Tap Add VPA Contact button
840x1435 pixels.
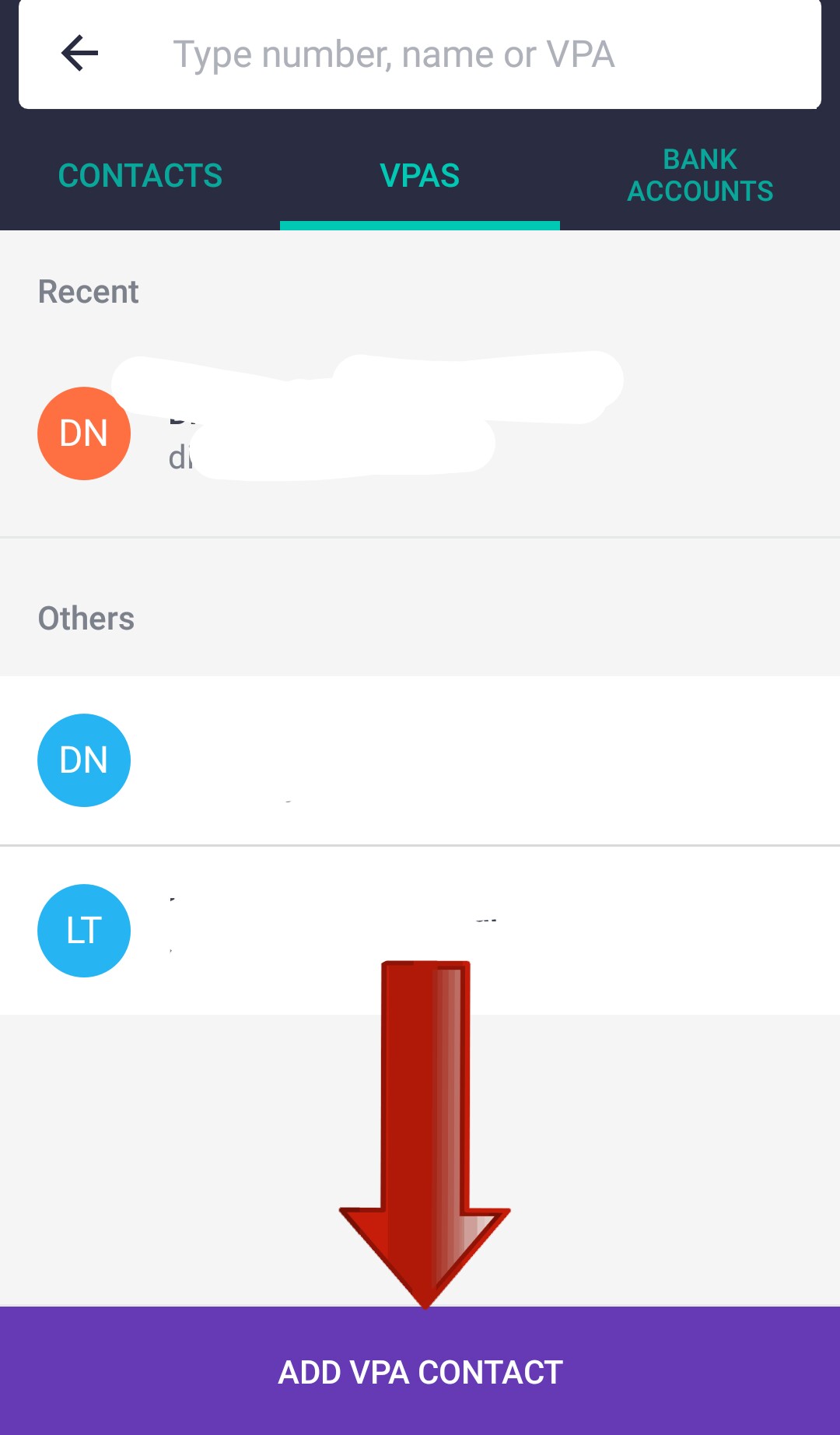click(x=420, y=1371)
